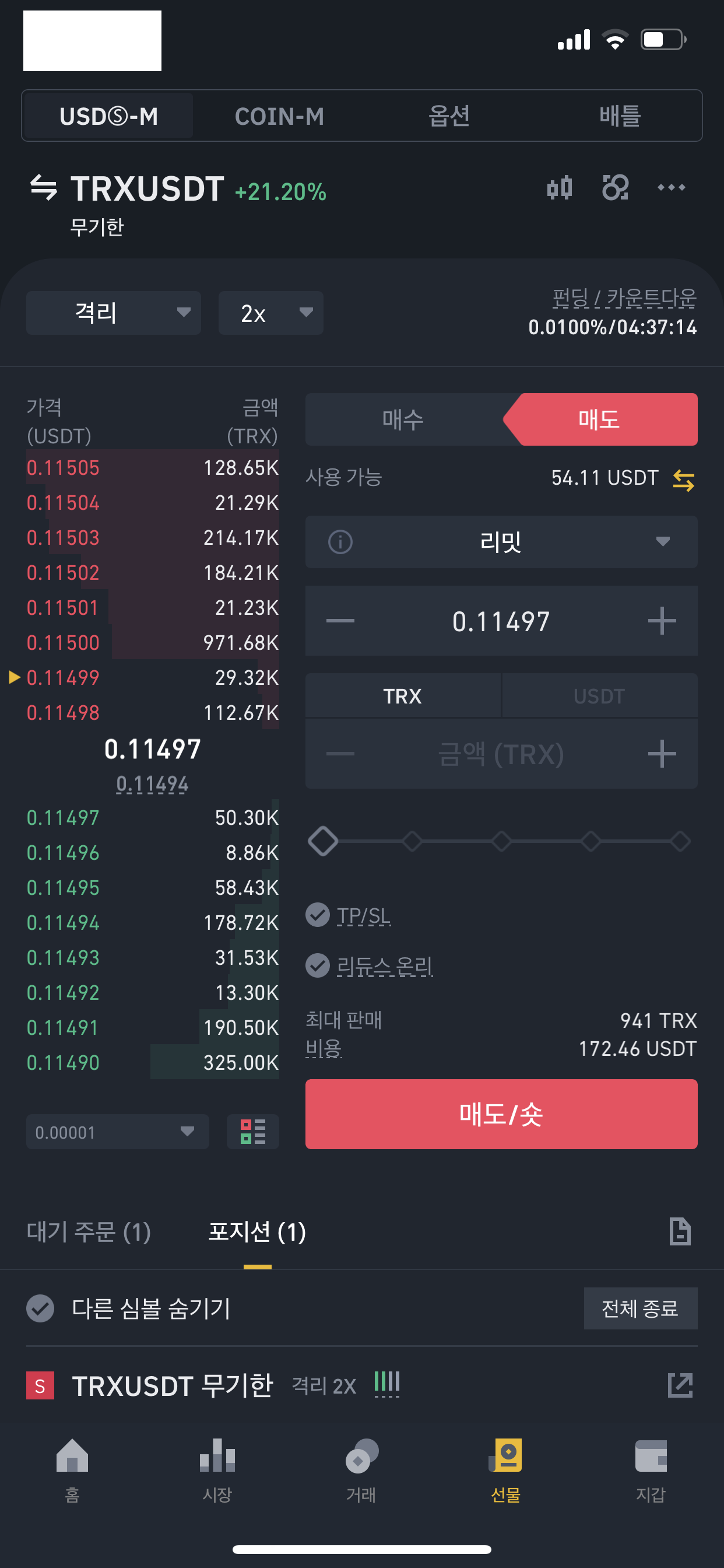Close all positions with 전체 종료
The image size is (724, 1568).
pos(641,1308)
